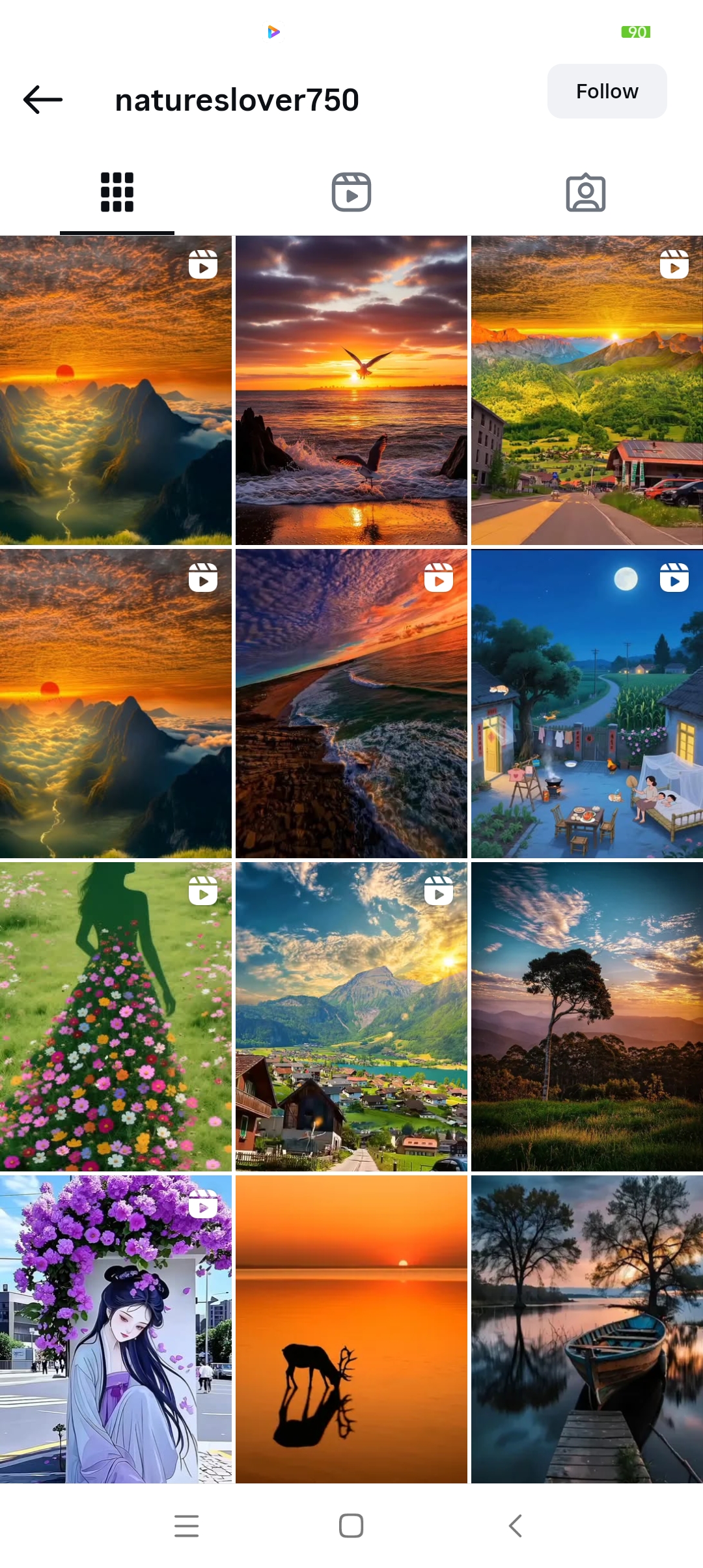Switch to the tagged photos tab
This screenshot has width=703, height=1568.
(585, 192)
